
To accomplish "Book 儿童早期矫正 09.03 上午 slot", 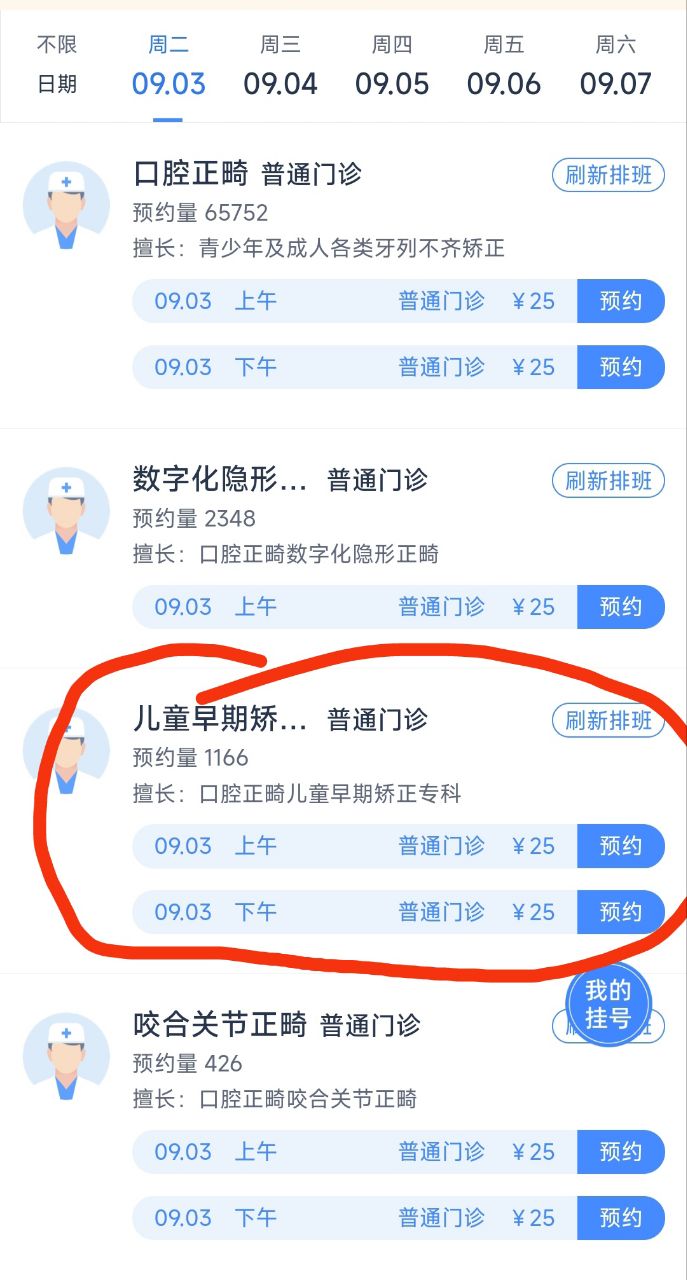I will point(620,846).
